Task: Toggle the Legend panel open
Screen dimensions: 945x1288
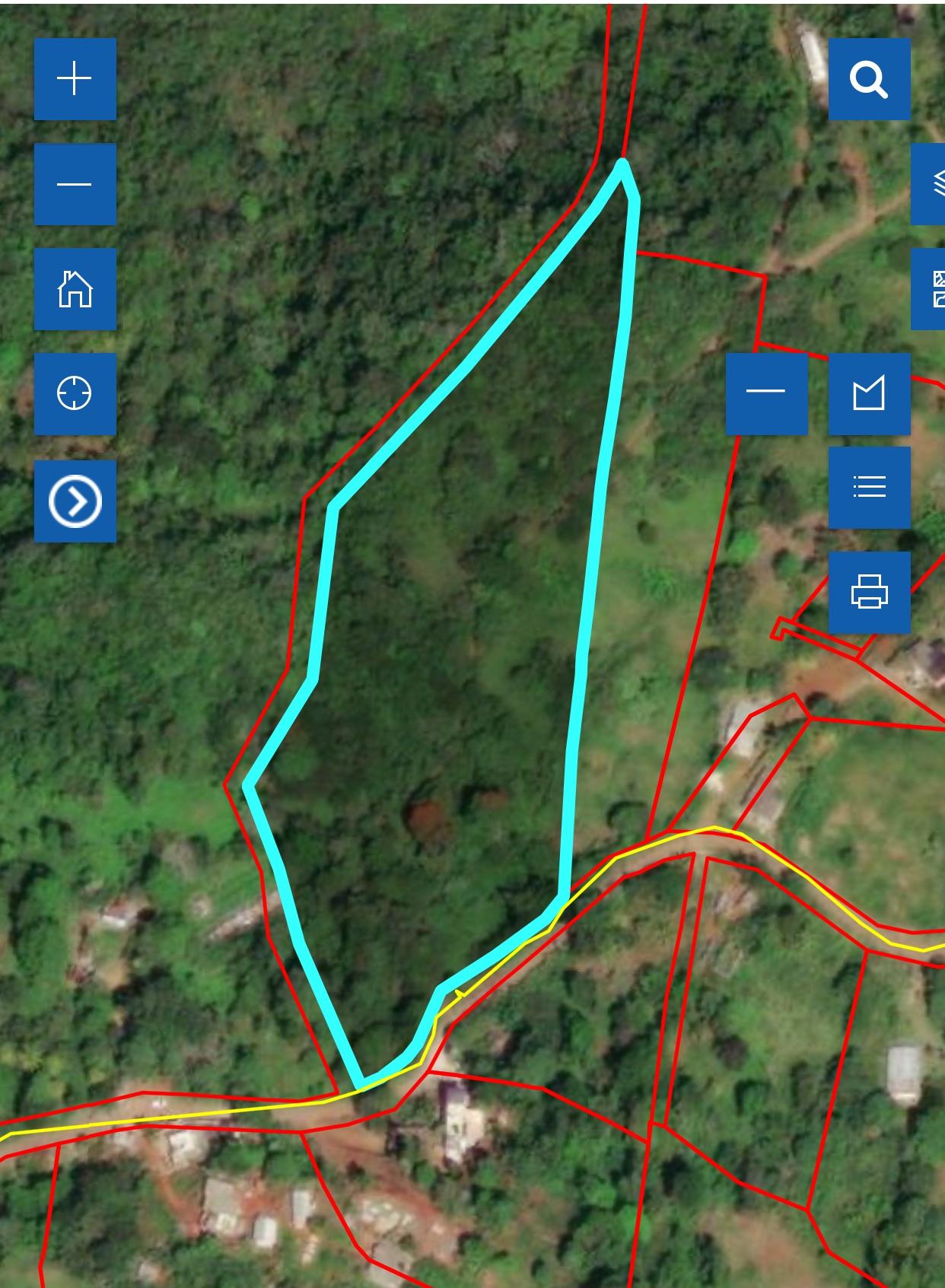Action: click(x=870, y=487)
